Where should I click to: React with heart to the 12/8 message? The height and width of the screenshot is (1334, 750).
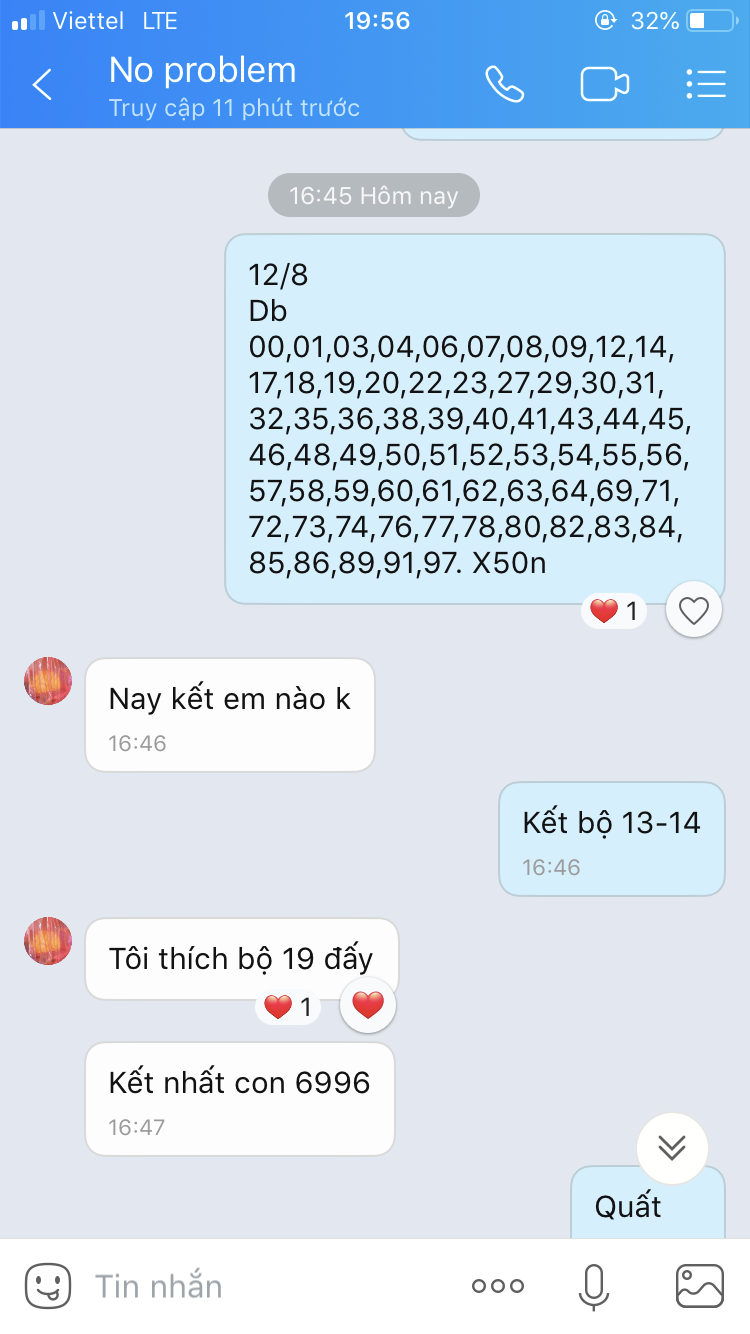[694, 609]
